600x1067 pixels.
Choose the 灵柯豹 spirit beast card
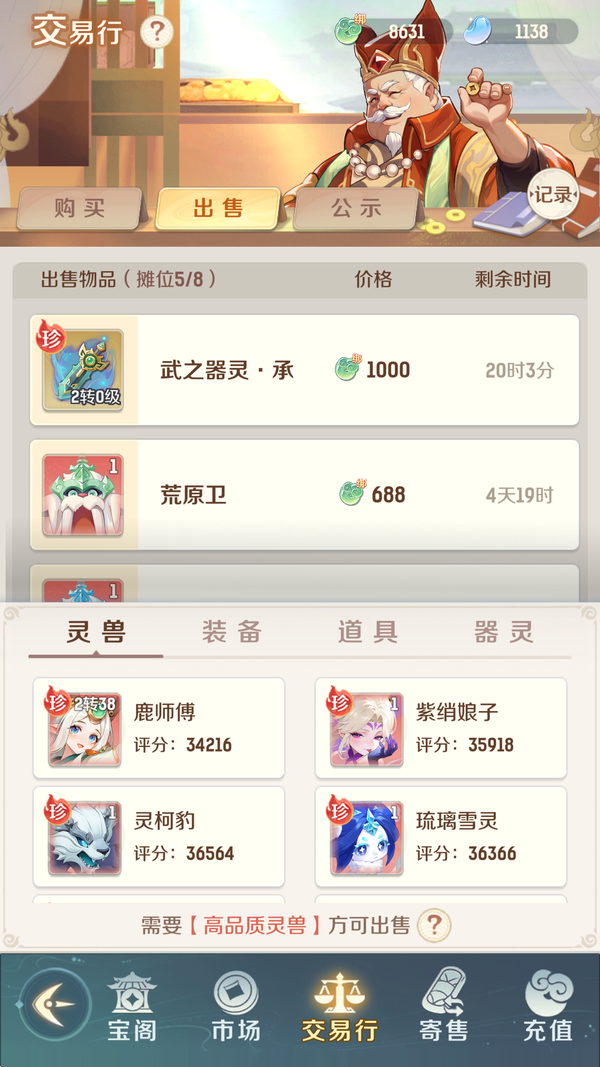(x=159, y=837)
